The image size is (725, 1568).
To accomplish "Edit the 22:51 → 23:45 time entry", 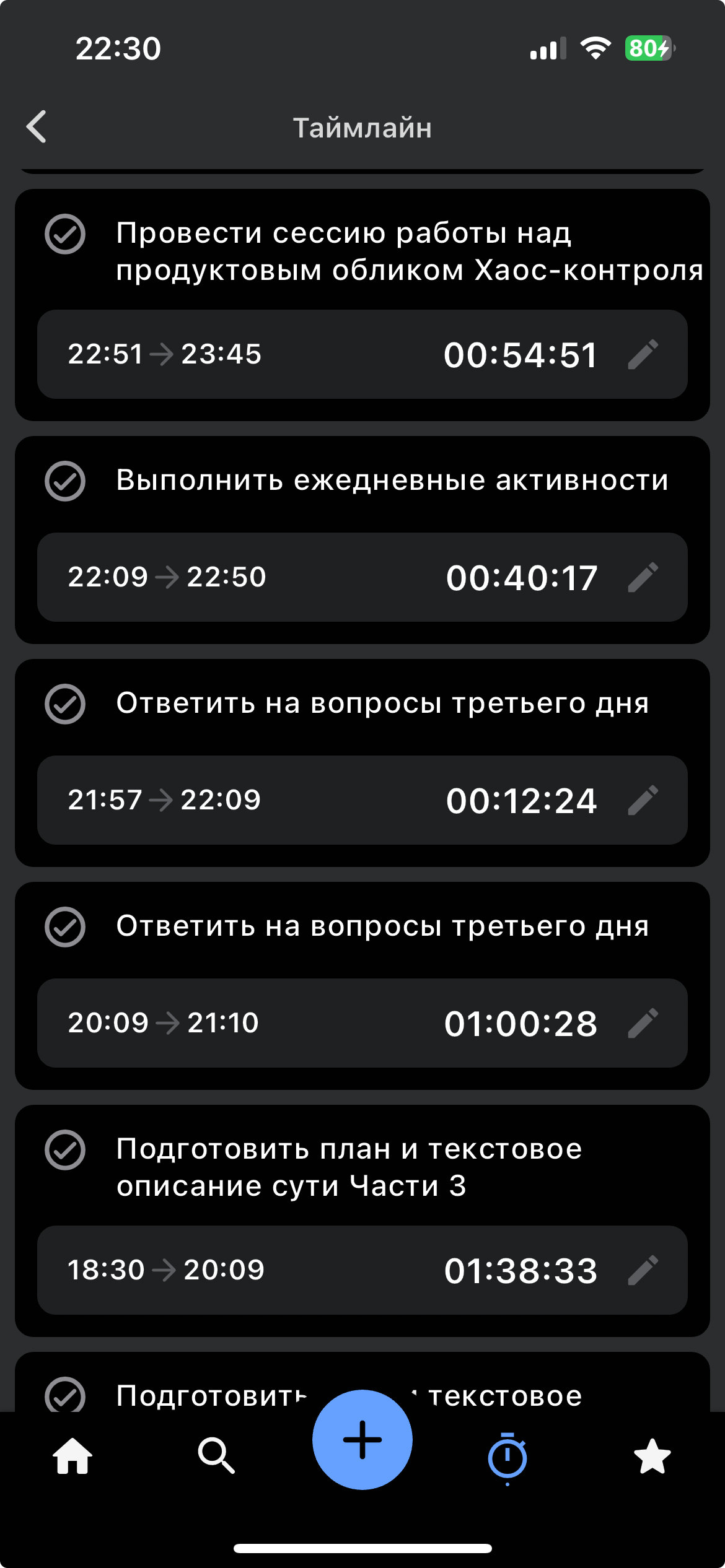I will pos(643,355).
